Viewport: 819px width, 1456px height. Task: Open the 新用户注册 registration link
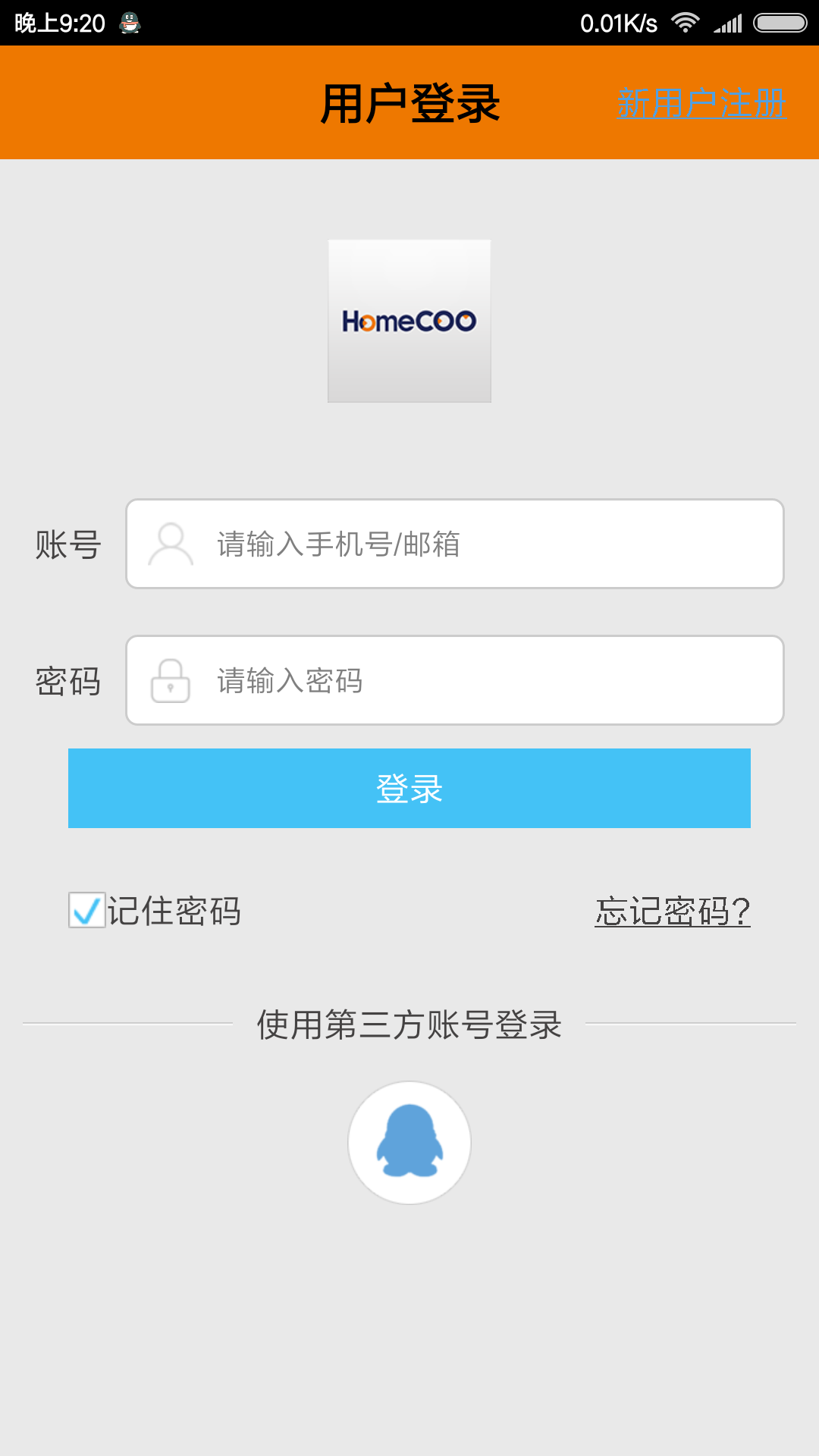(701, 103)
